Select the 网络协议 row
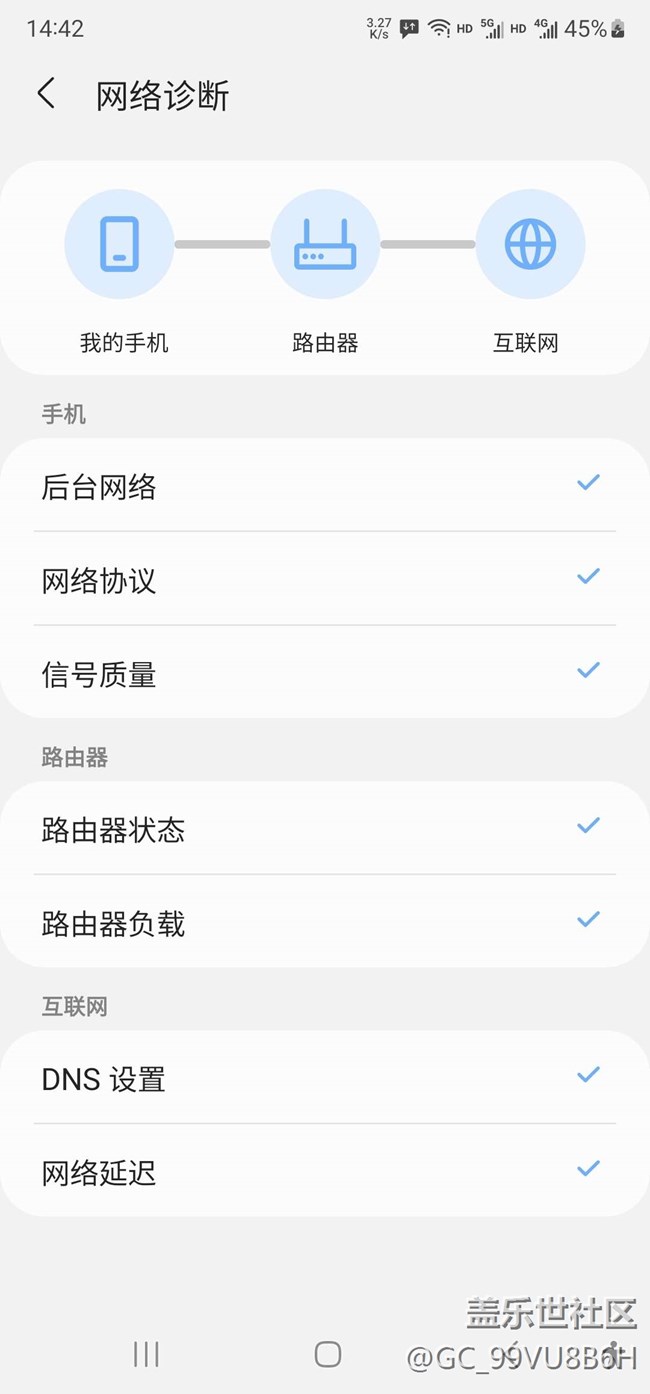 click(x=324, y=580)
